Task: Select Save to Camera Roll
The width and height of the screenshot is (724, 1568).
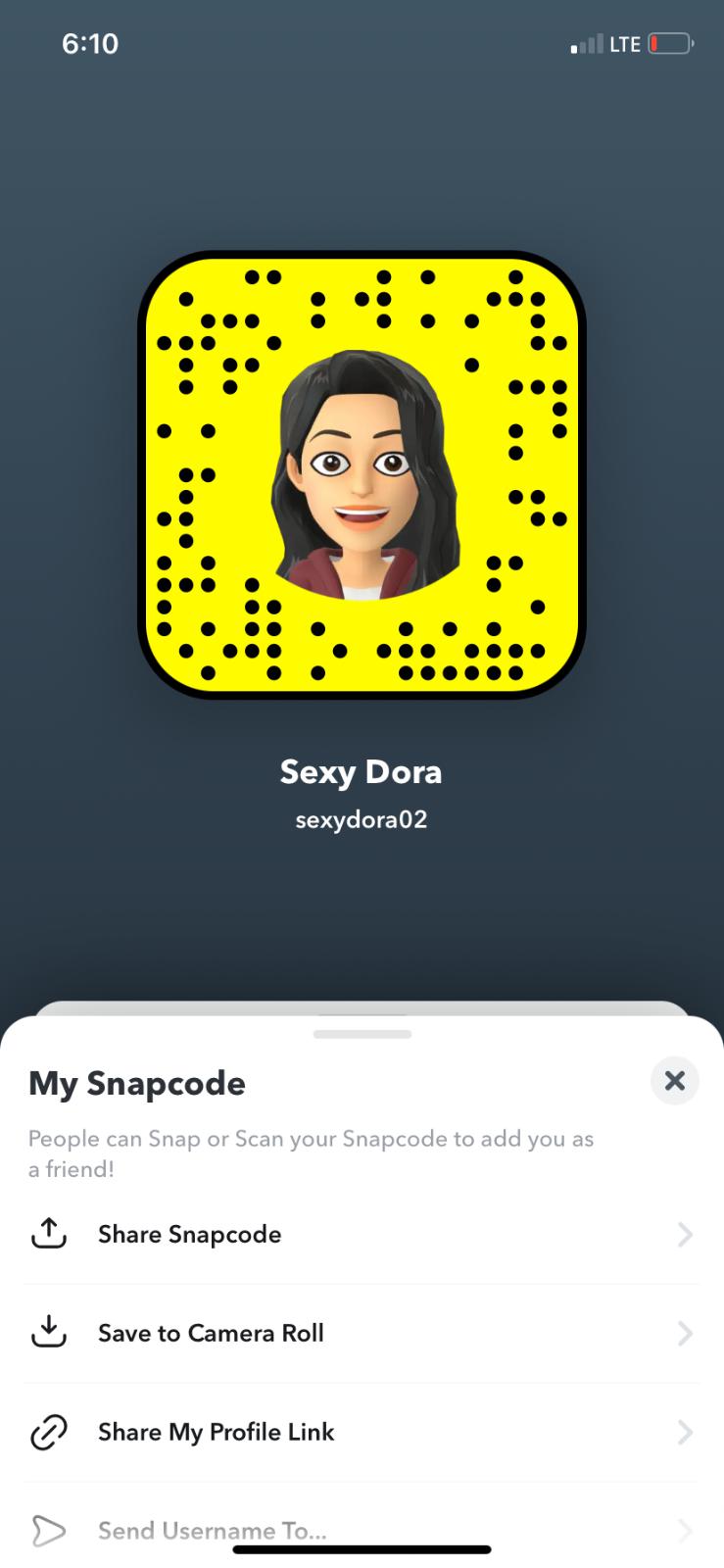Action: [x=211, y=1333]
